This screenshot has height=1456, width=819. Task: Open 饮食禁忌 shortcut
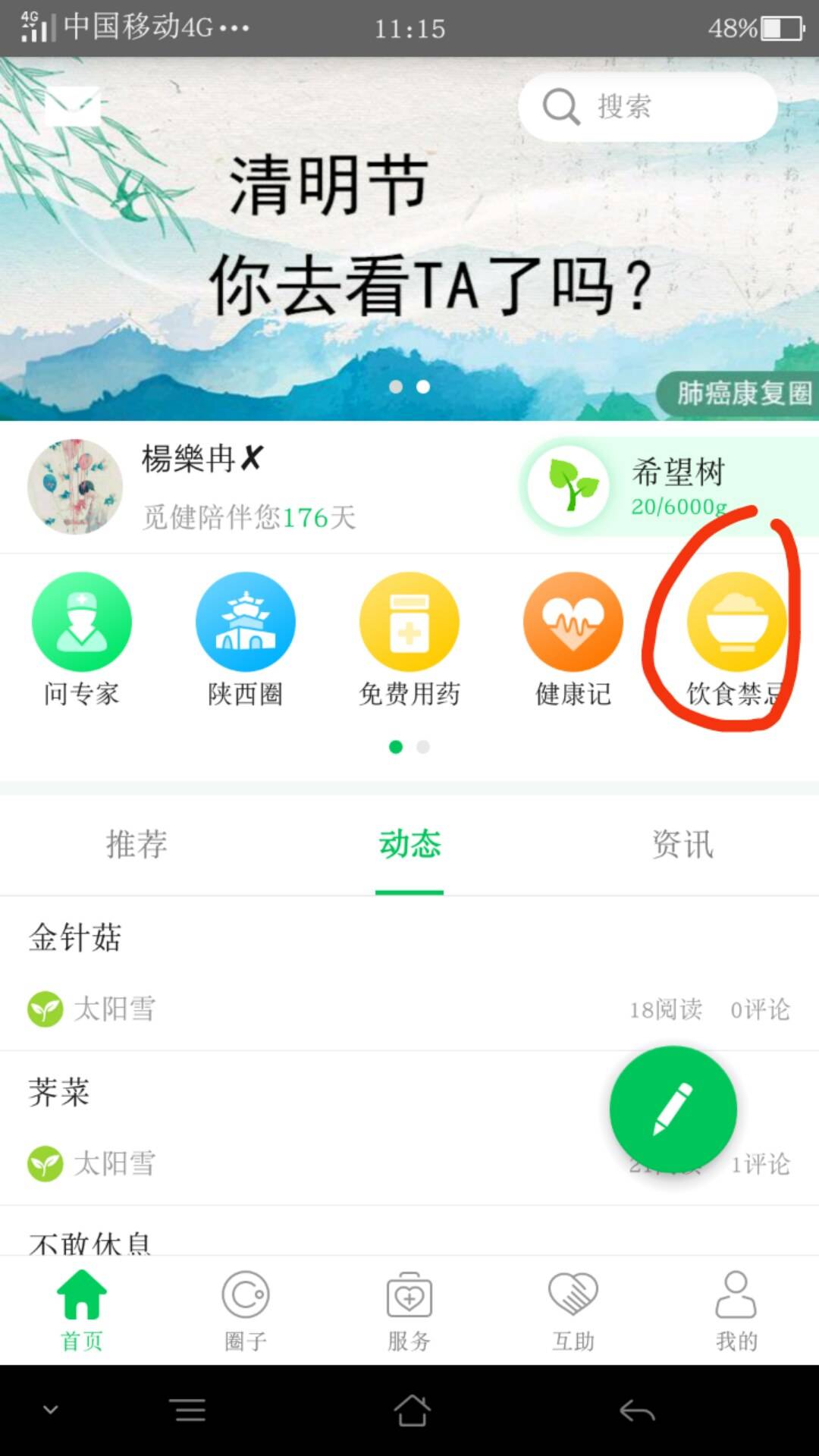[736, 639]
